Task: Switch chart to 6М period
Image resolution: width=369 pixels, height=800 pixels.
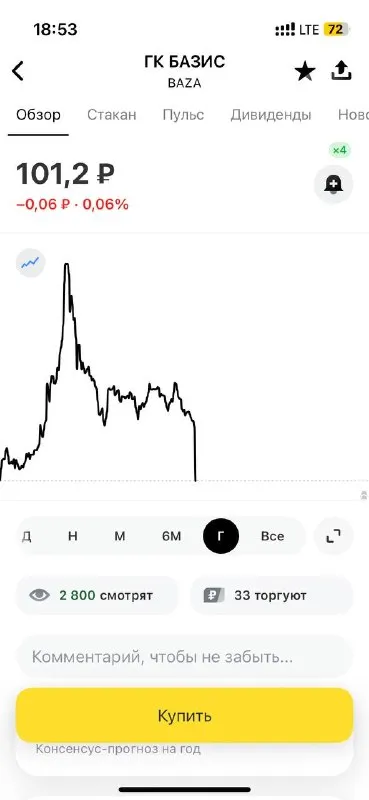Action: 171,536
